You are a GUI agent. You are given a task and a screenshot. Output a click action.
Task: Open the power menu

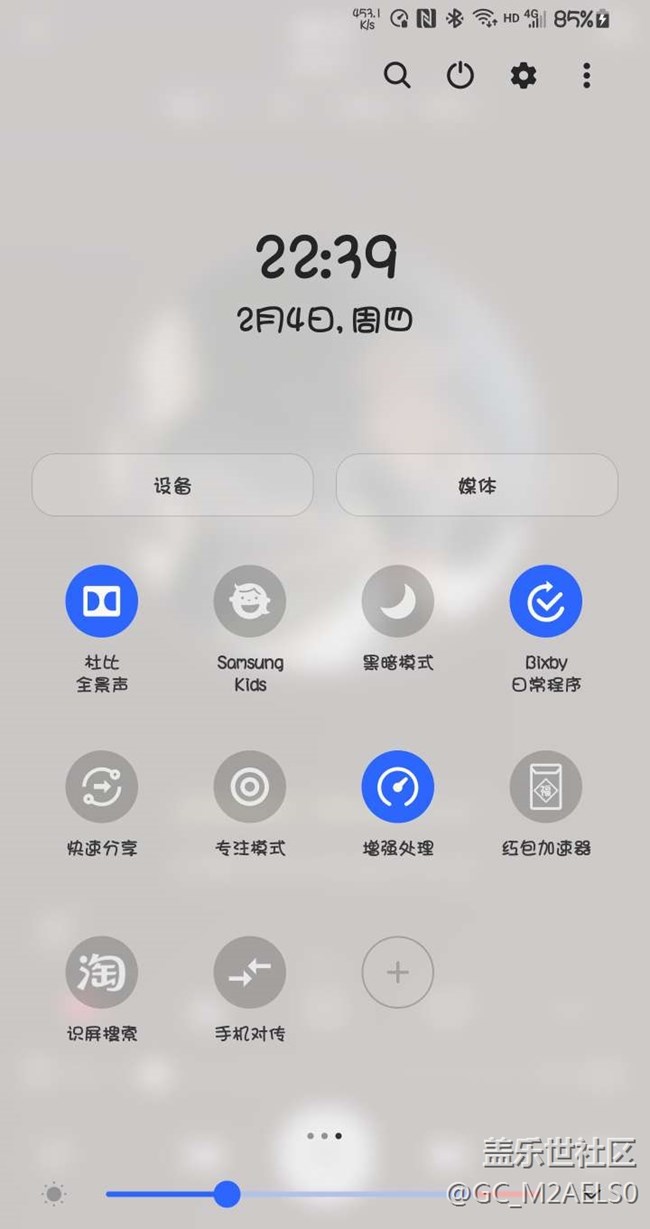click(x=460, y=76)
